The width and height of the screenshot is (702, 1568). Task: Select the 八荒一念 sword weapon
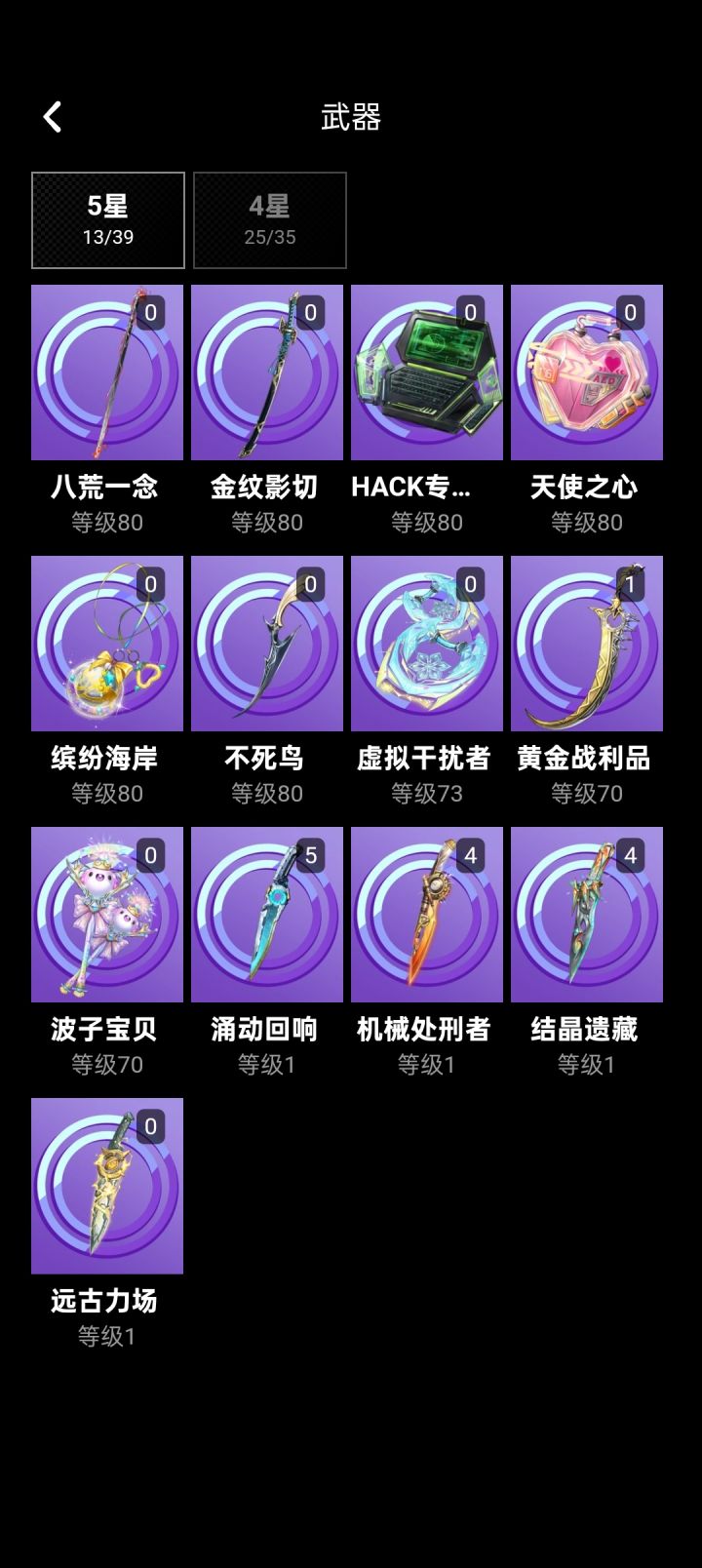tap(107, 372)
